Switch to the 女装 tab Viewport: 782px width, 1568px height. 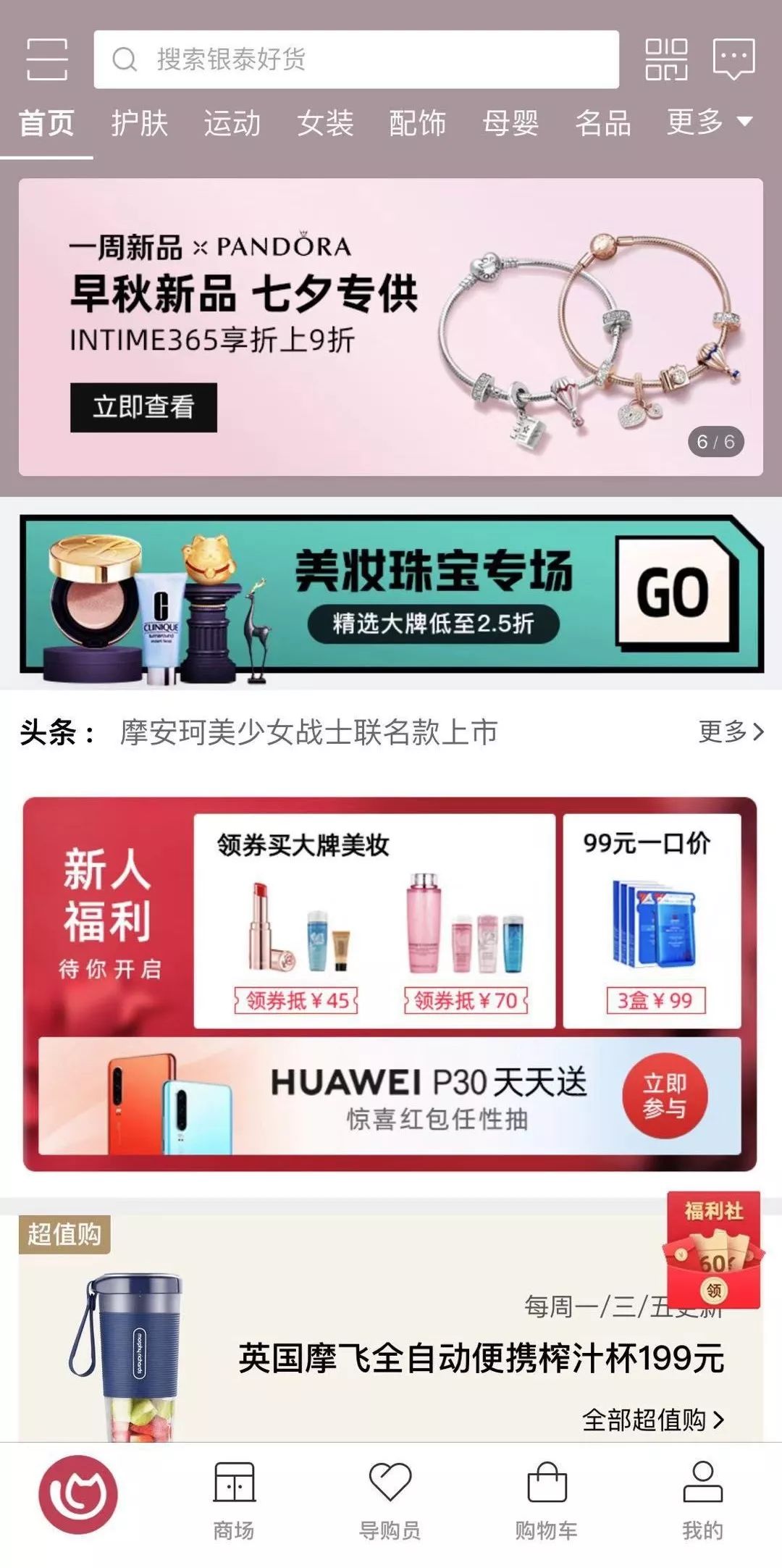pos(325,123)
